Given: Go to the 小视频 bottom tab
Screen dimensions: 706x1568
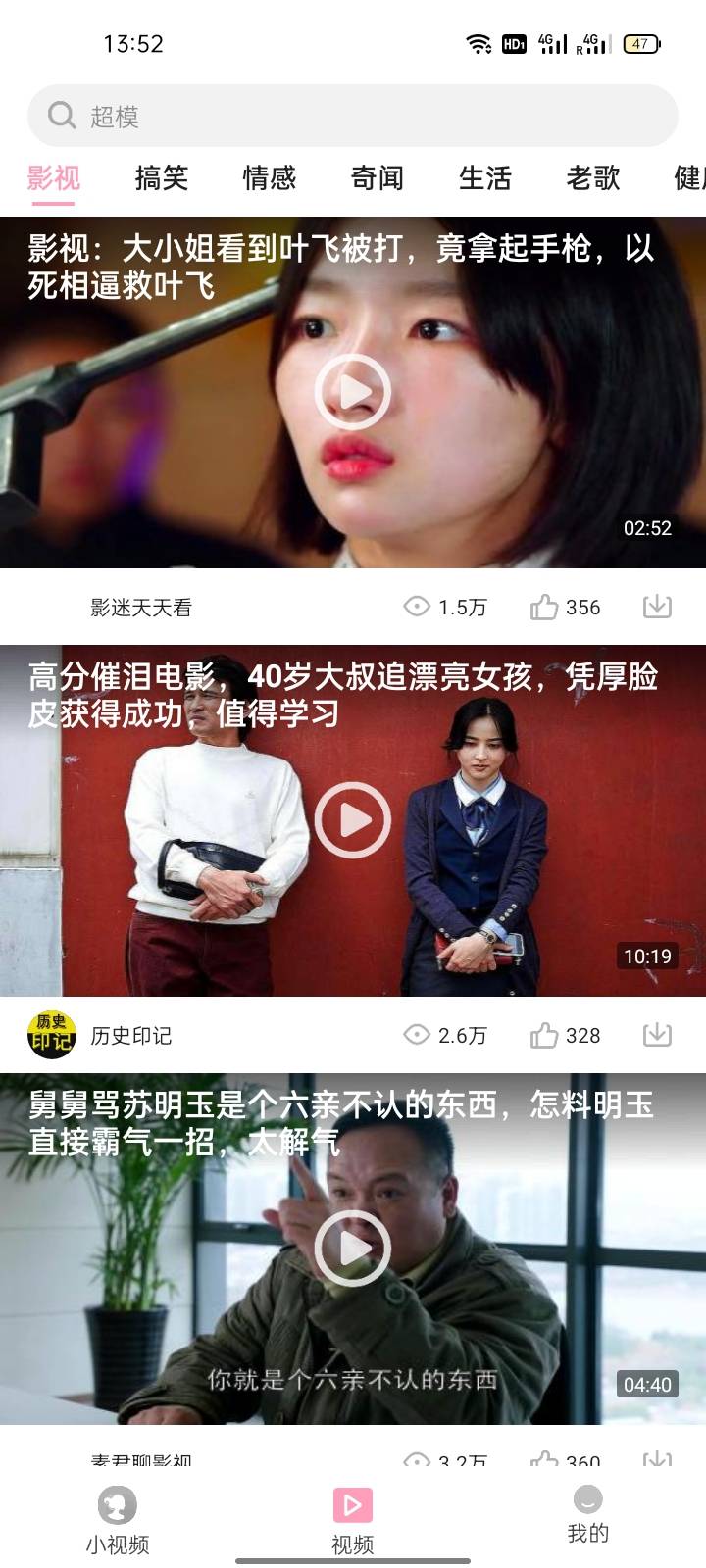Looking at the screenshot, I should click(x=118, y=1521).
